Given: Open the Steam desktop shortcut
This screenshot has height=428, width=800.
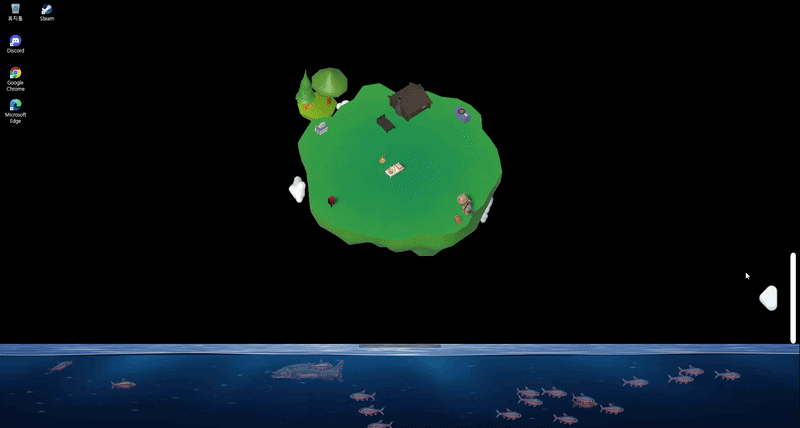Looking at the screenshot, I should [x=47, y=10].
